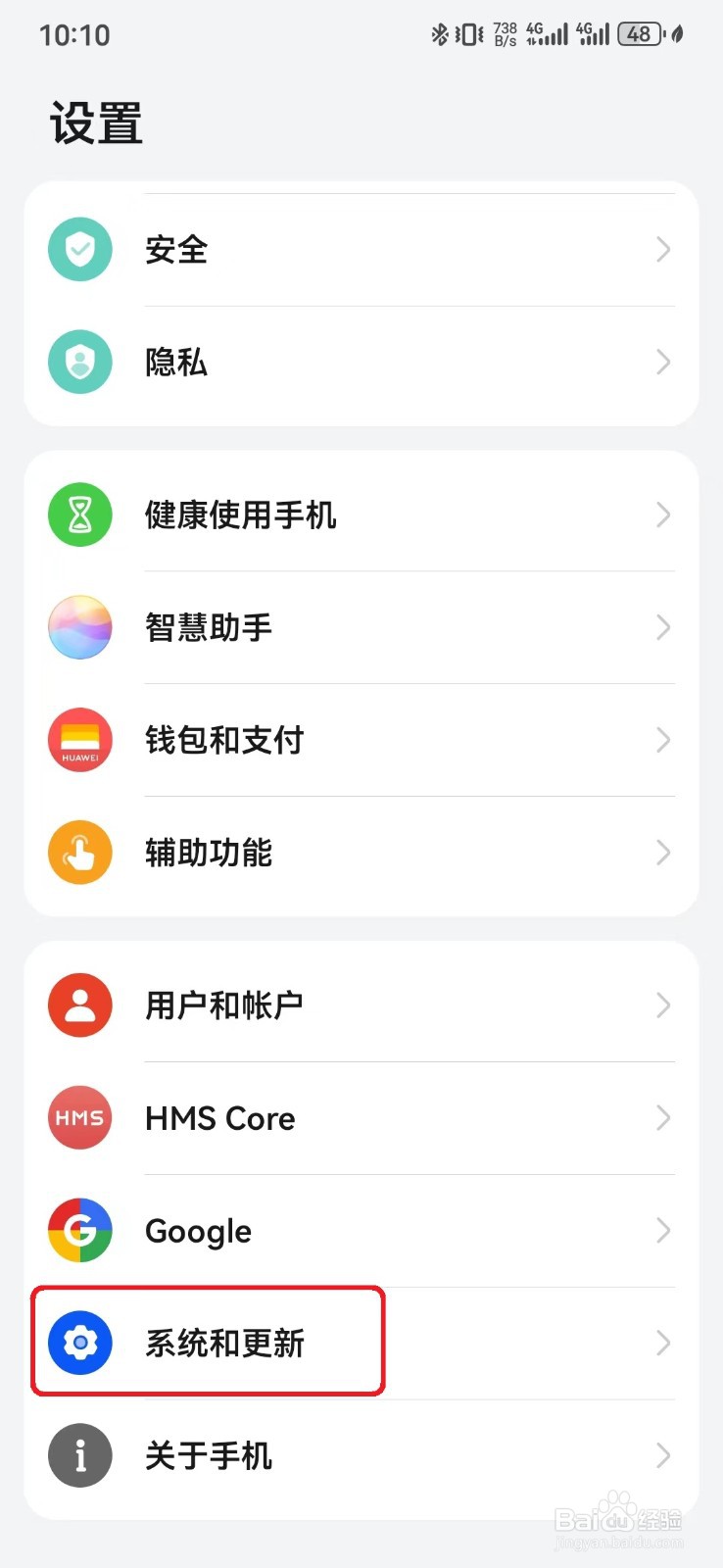Open Google settings row
This screenshot has height=1568, width=723.
361,1231
